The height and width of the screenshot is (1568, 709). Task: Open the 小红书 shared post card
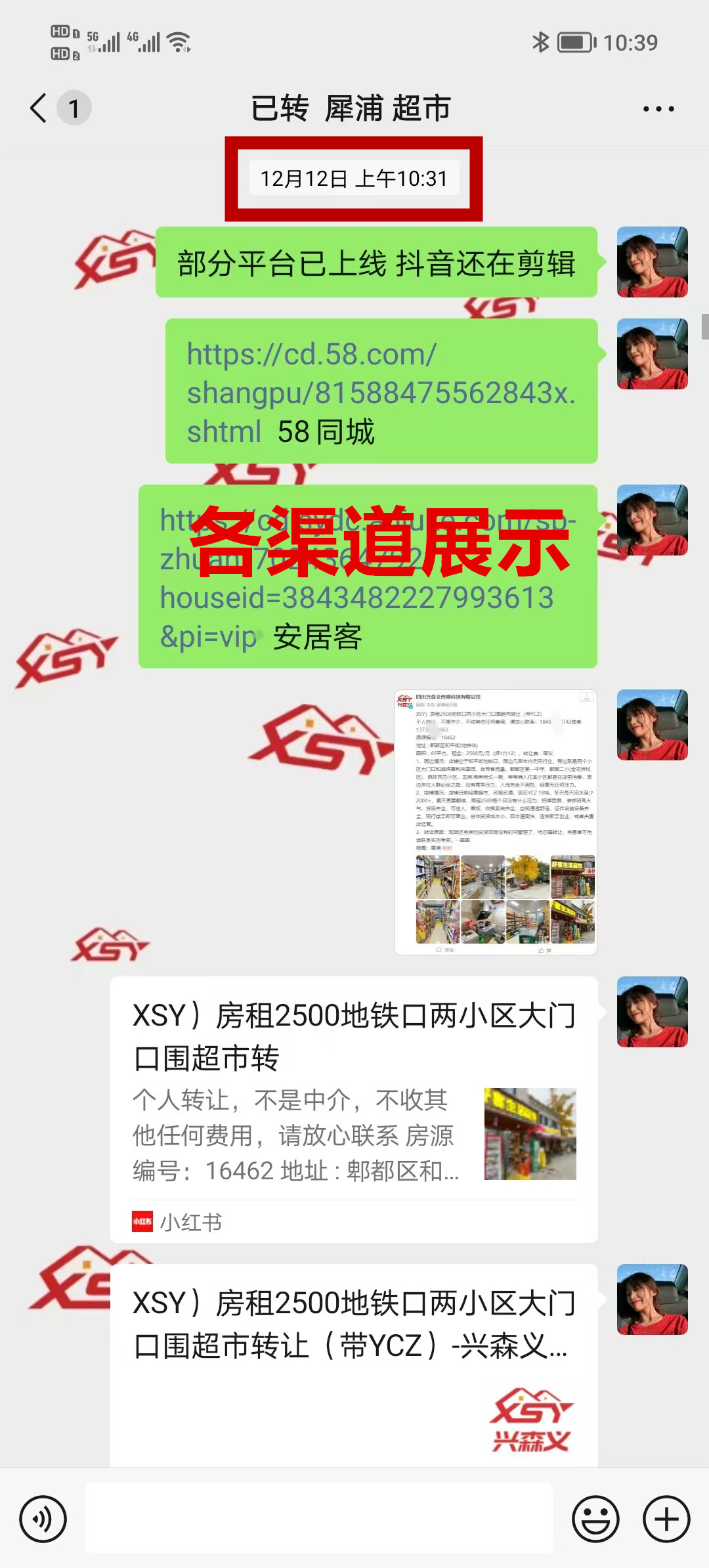353,1109
